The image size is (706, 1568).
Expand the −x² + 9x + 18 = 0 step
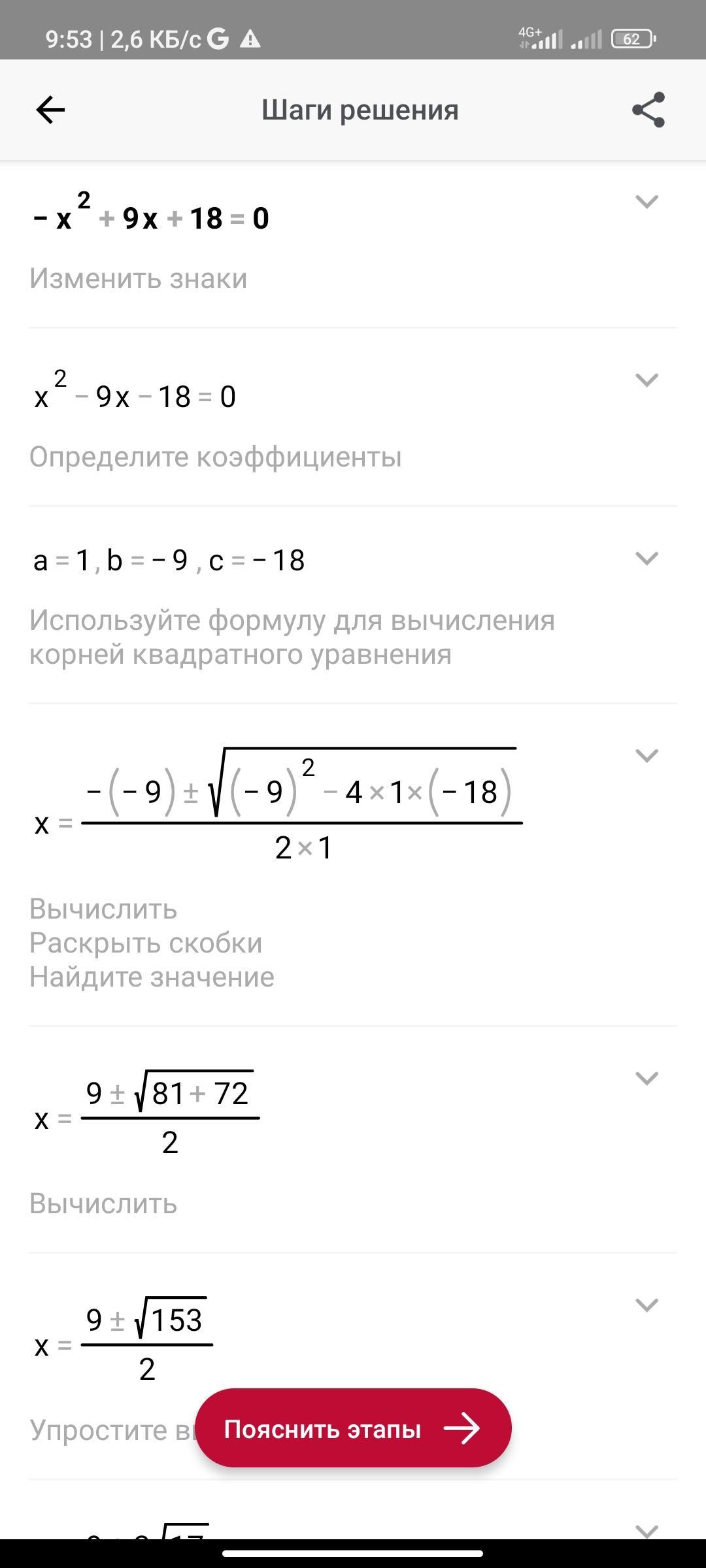coord(647,202)
